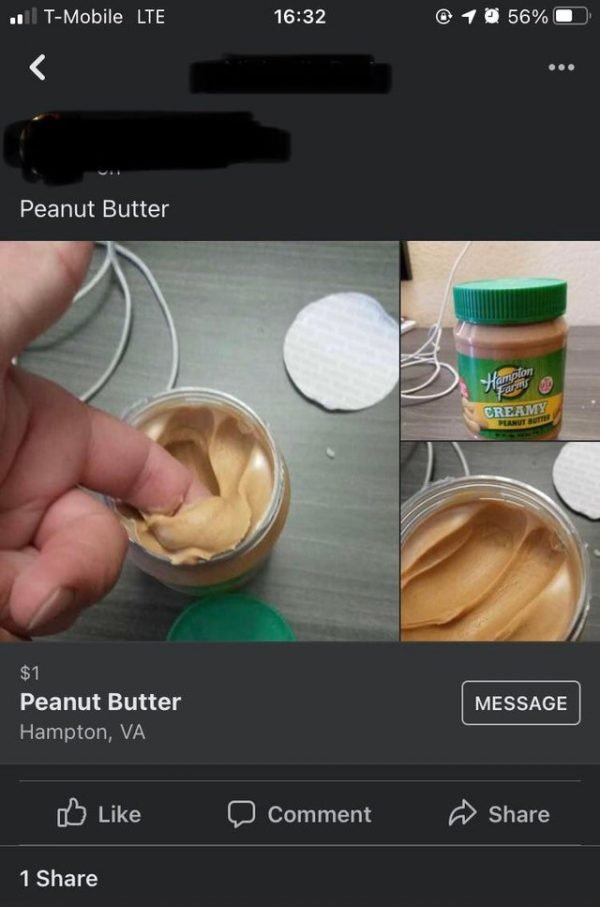Open the Hampton Farms jar photo
Image resolution: width=600 pixels, height=907 pixels.
(500, 340)
